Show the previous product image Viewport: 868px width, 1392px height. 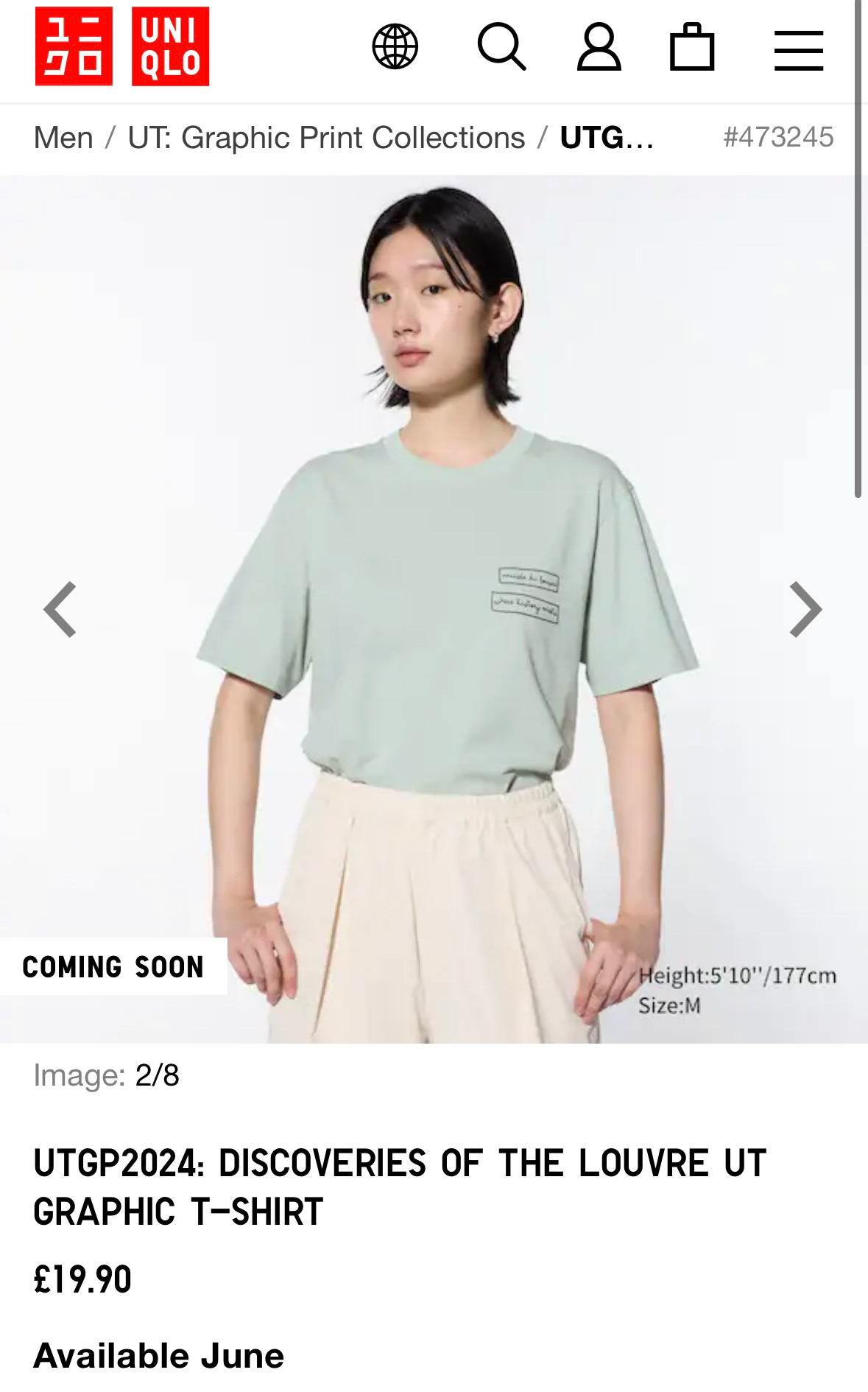60,609
